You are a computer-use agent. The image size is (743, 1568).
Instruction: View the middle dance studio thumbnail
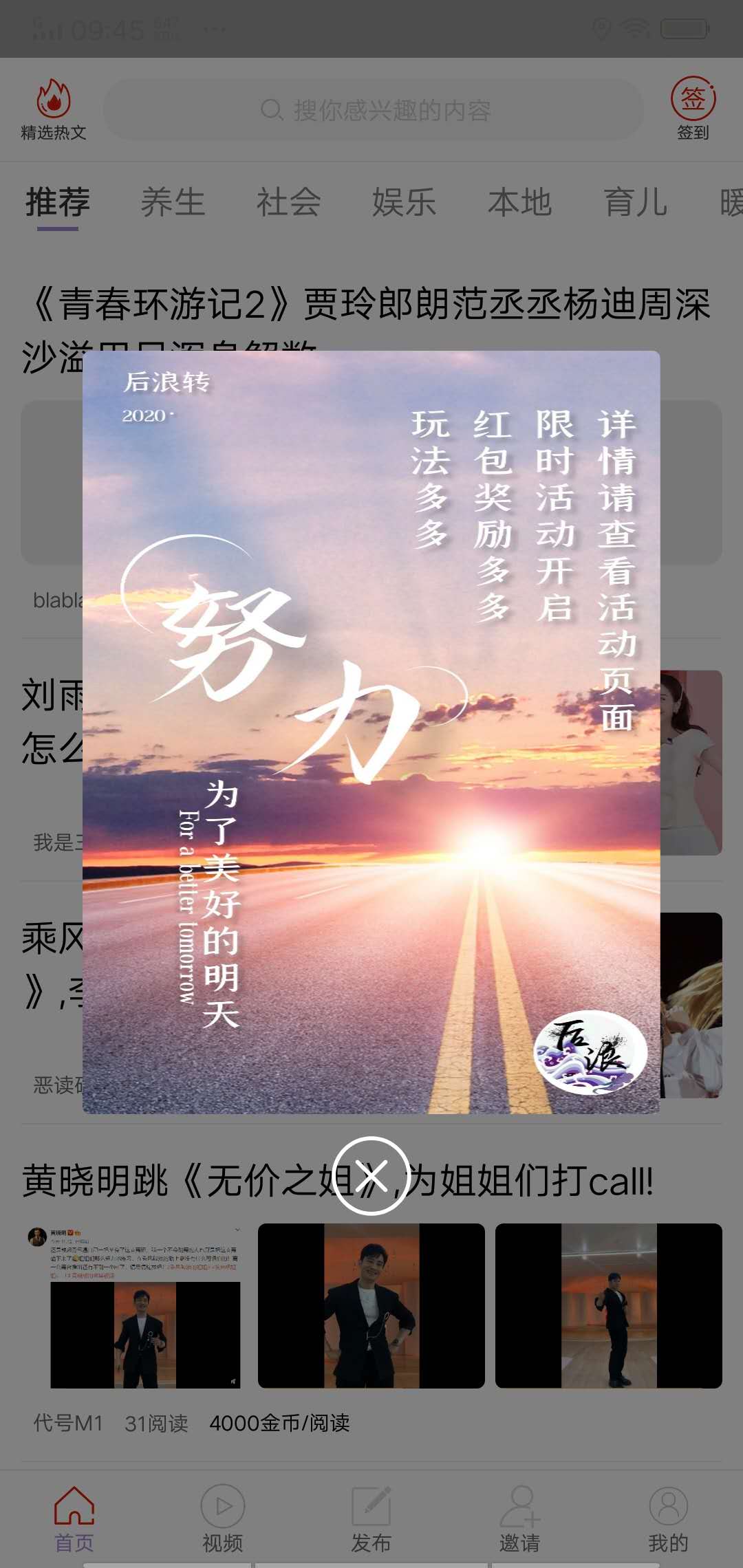tap(371, 1307)
